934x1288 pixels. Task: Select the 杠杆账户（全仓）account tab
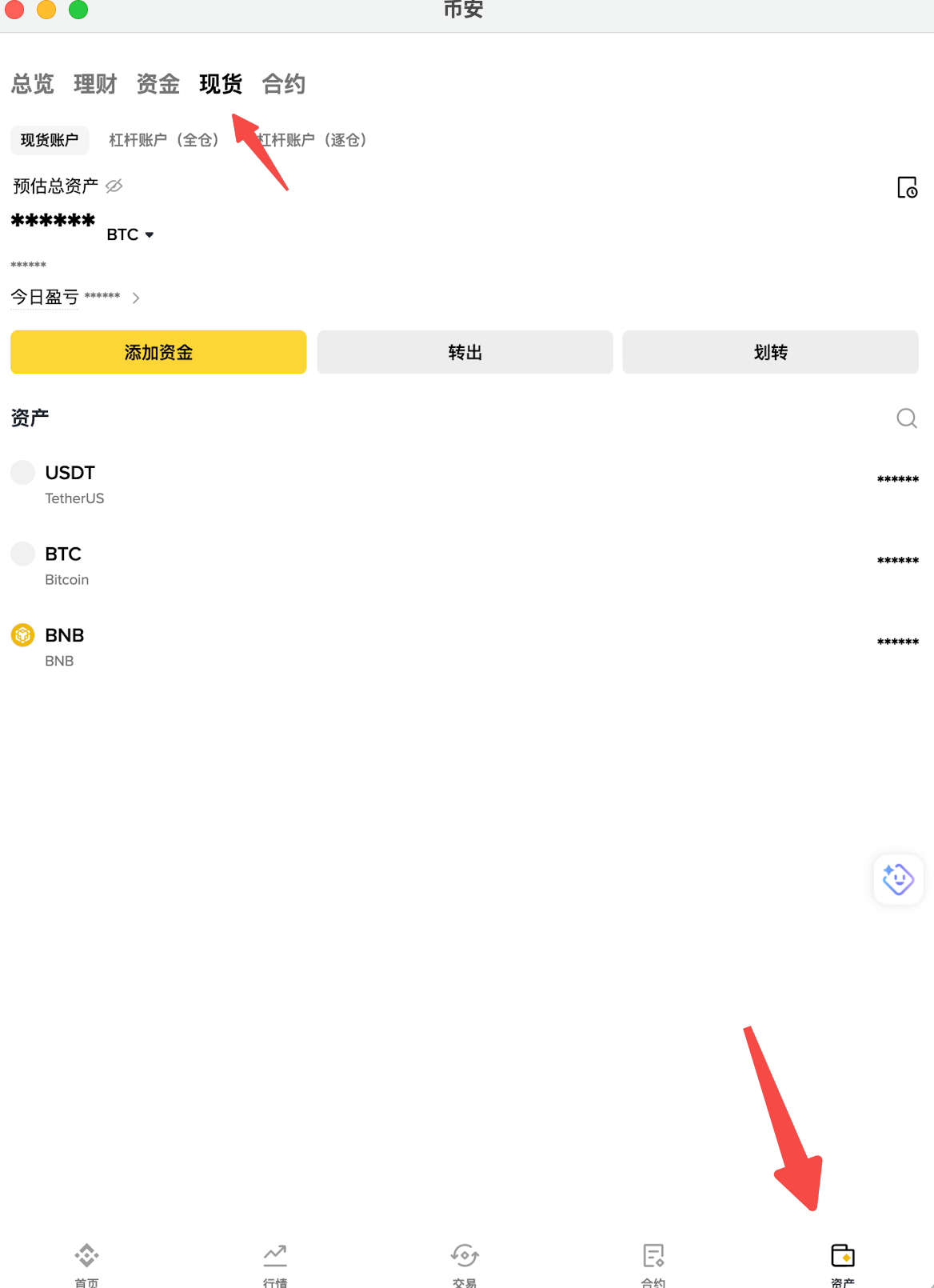click(164, 139)
